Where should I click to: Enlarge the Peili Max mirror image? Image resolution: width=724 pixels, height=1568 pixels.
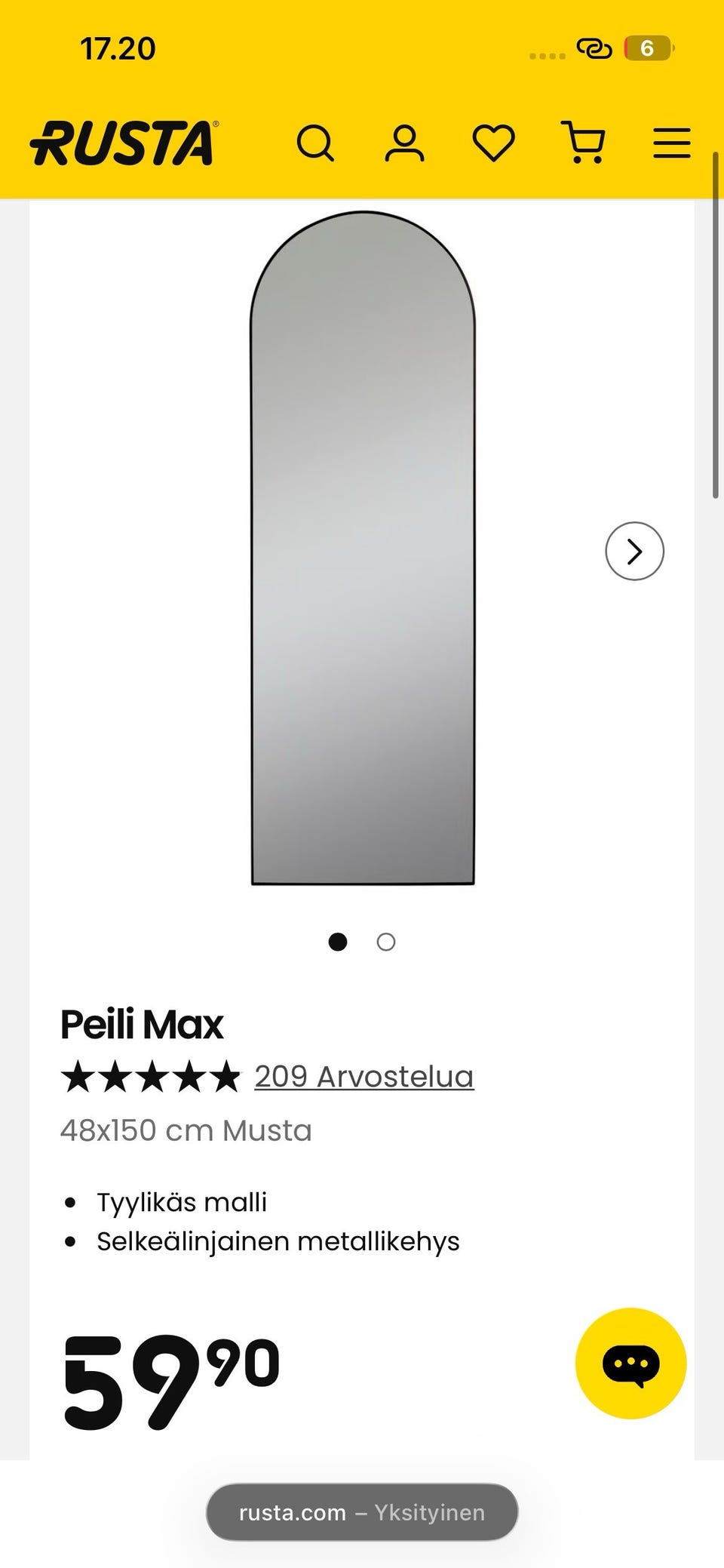(363, 548)
